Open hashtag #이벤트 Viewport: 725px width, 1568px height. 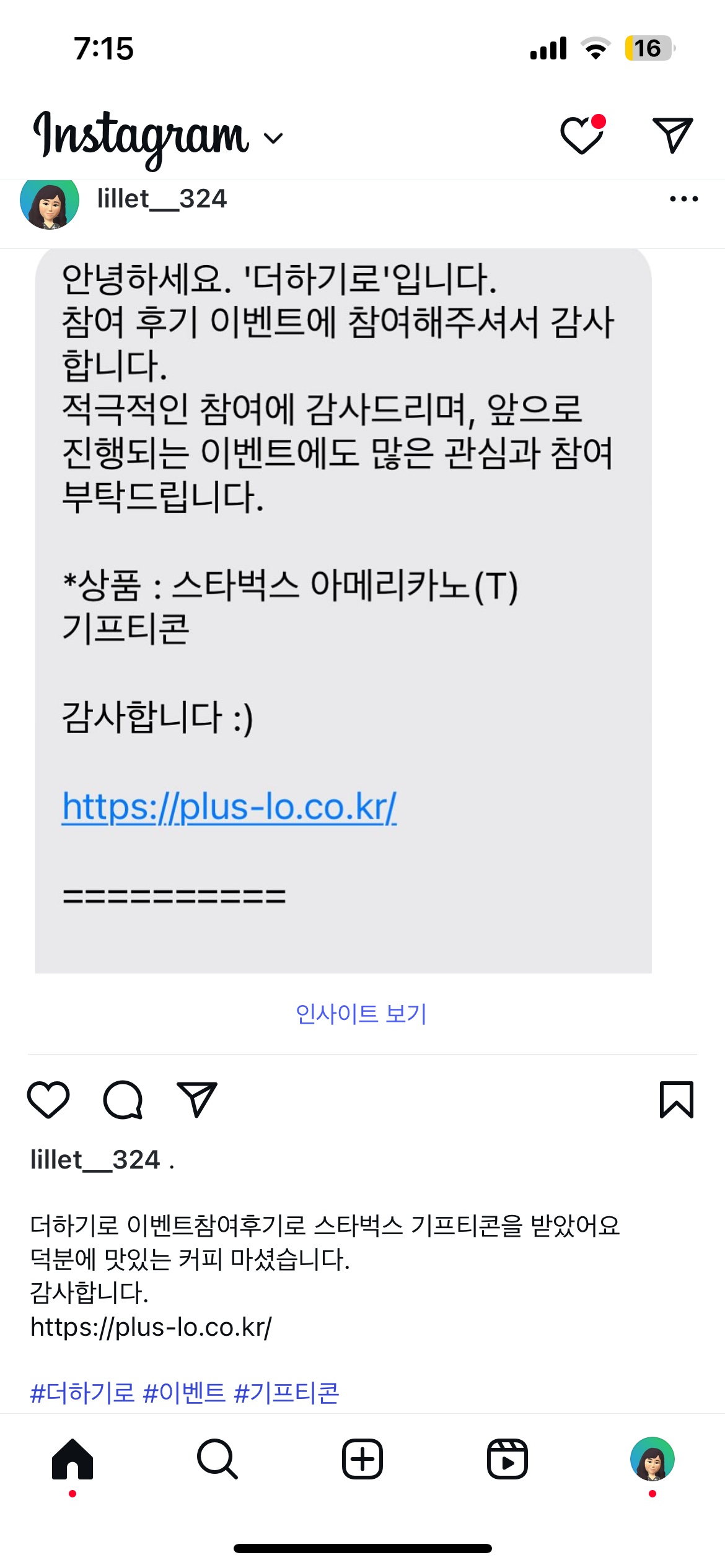pyautogui.click(x=184, y=1393)
